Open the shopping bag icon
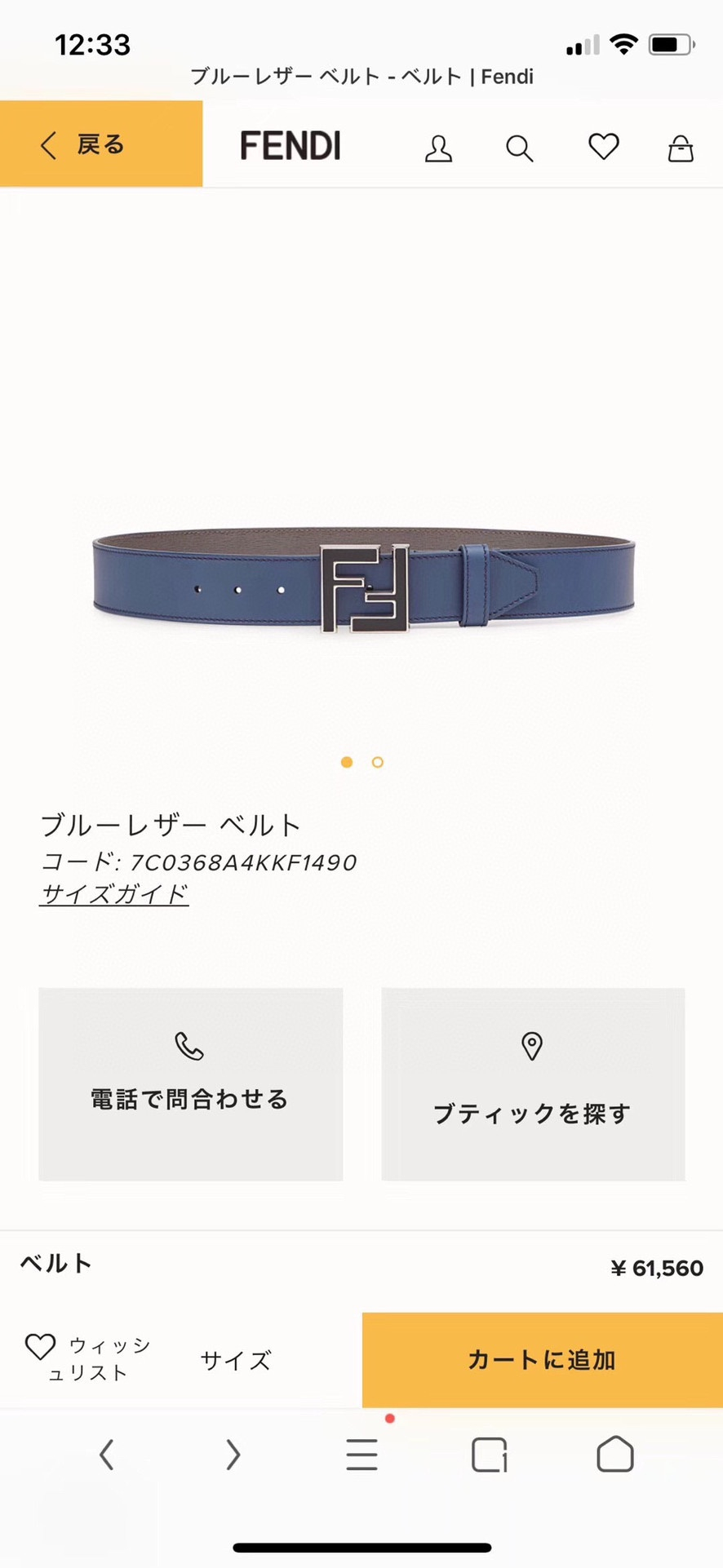The image size is (723, 1568). (681, 148)
